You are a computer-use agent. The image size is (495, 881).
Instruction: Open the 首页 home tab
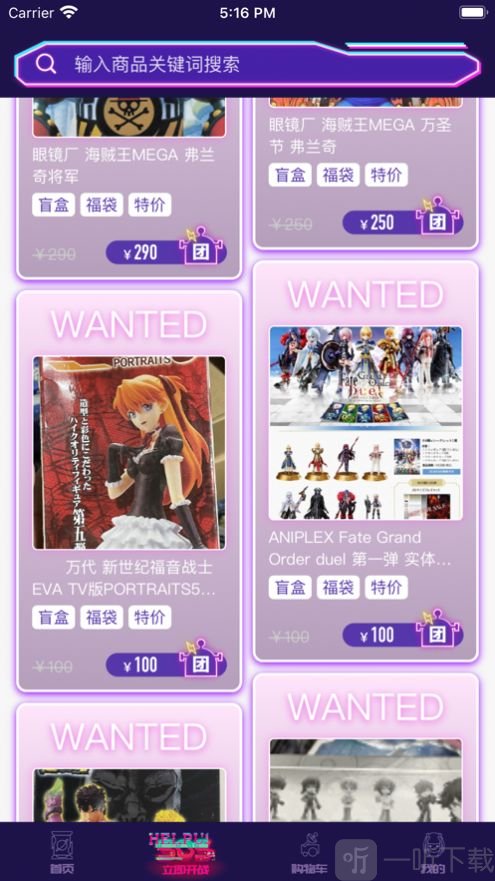62,853
